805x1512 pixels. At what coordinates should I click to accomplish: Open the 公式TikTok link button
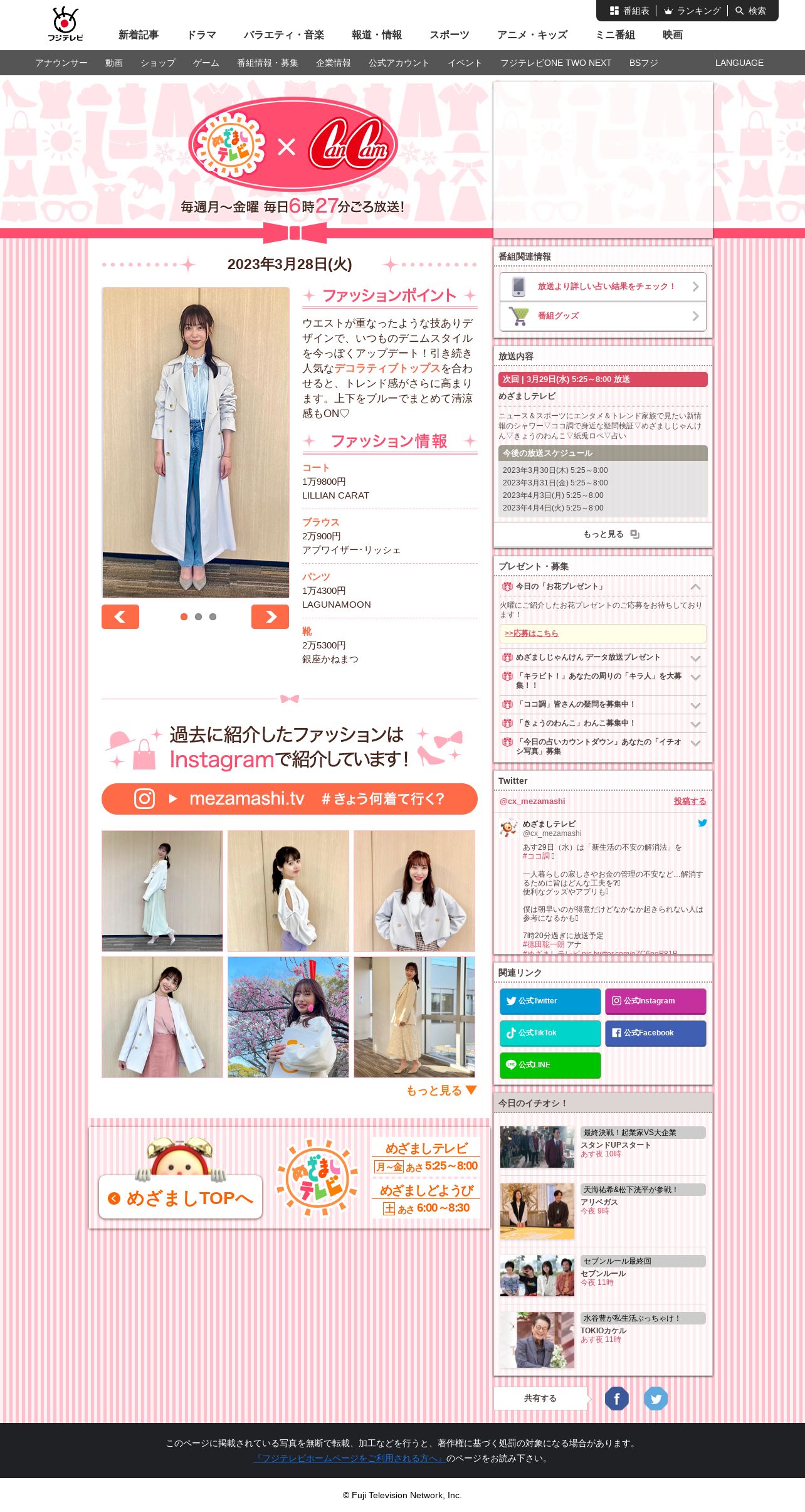click(x=550, y=1034)
